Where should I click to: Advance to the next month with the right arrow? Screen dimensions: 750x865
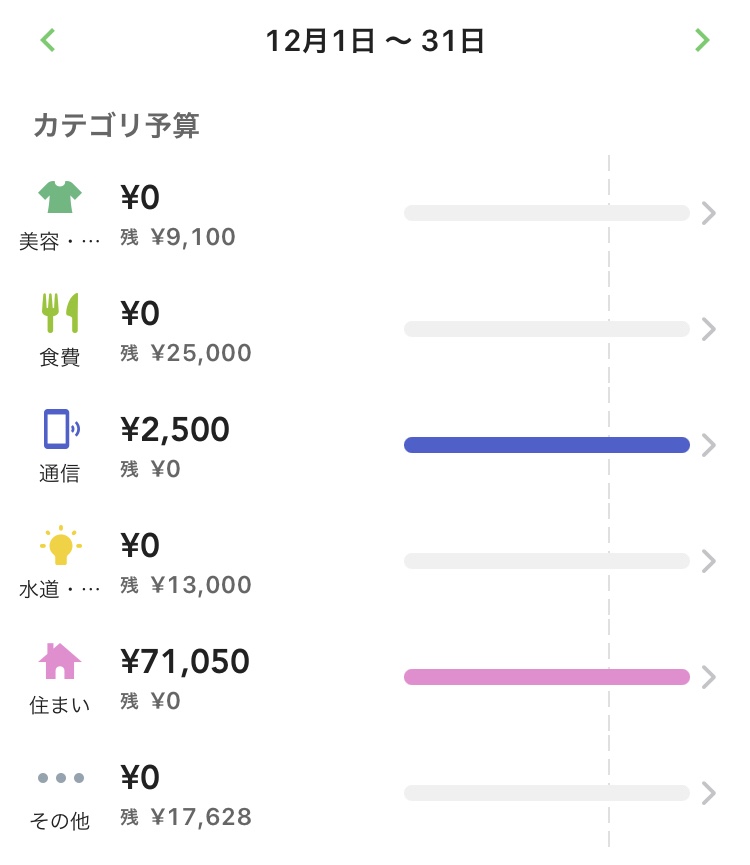[x=703, y=41]
